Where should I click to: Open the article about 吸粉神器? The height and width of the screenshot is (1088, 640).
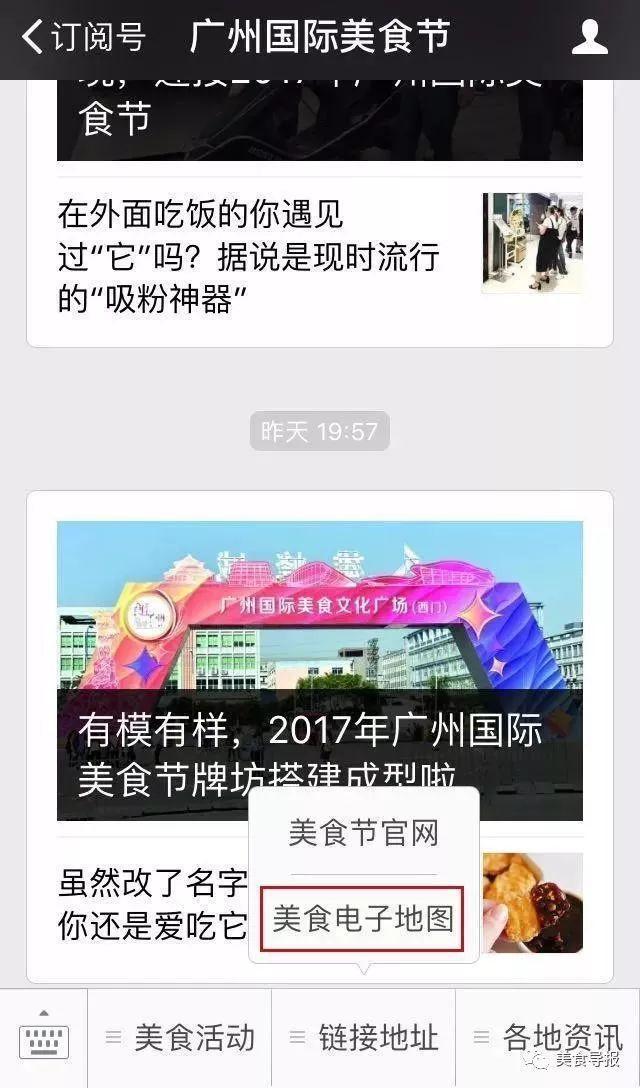250,256
